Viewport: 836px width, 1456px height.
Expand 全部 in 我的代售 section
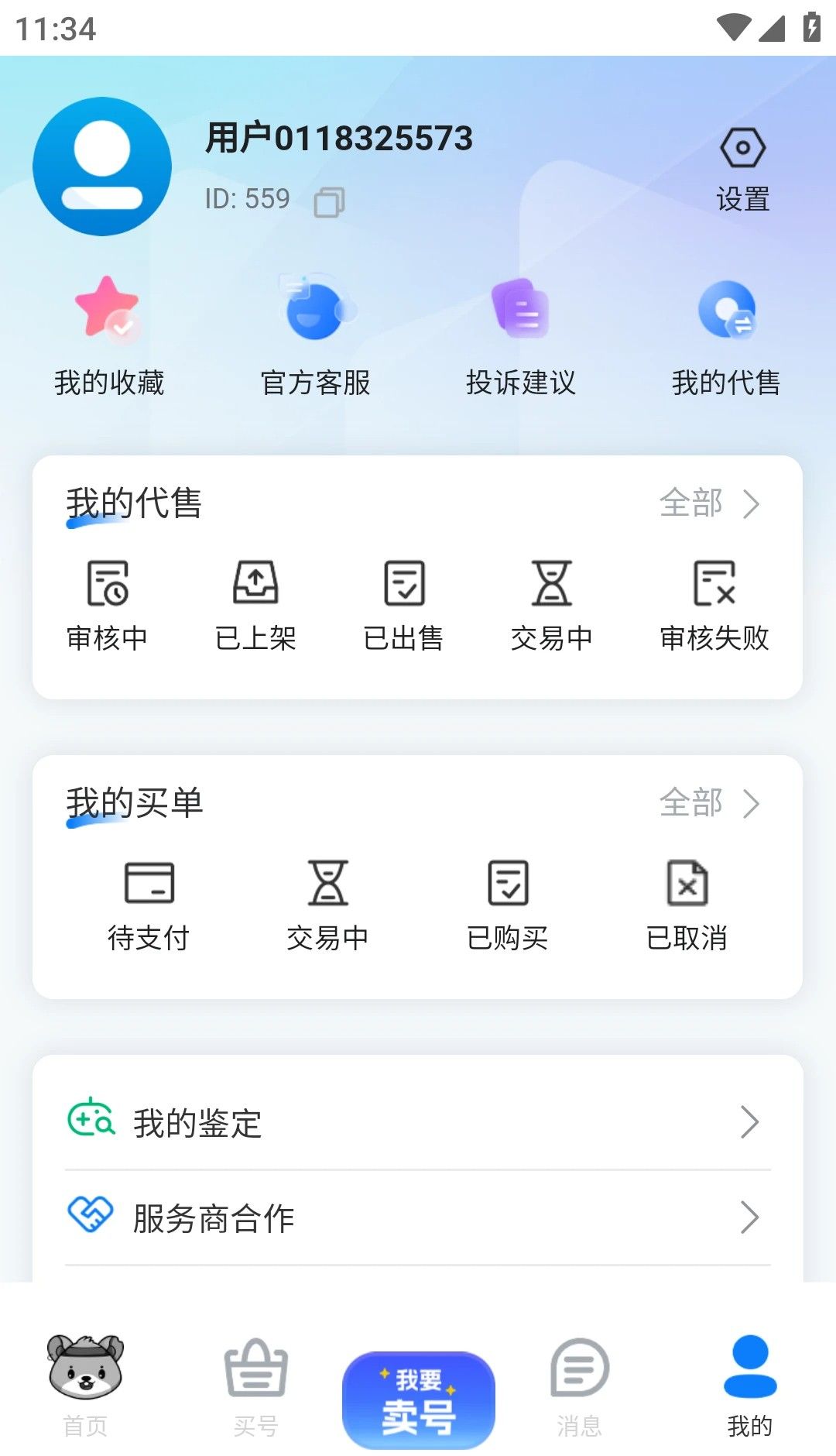(709, 504)
